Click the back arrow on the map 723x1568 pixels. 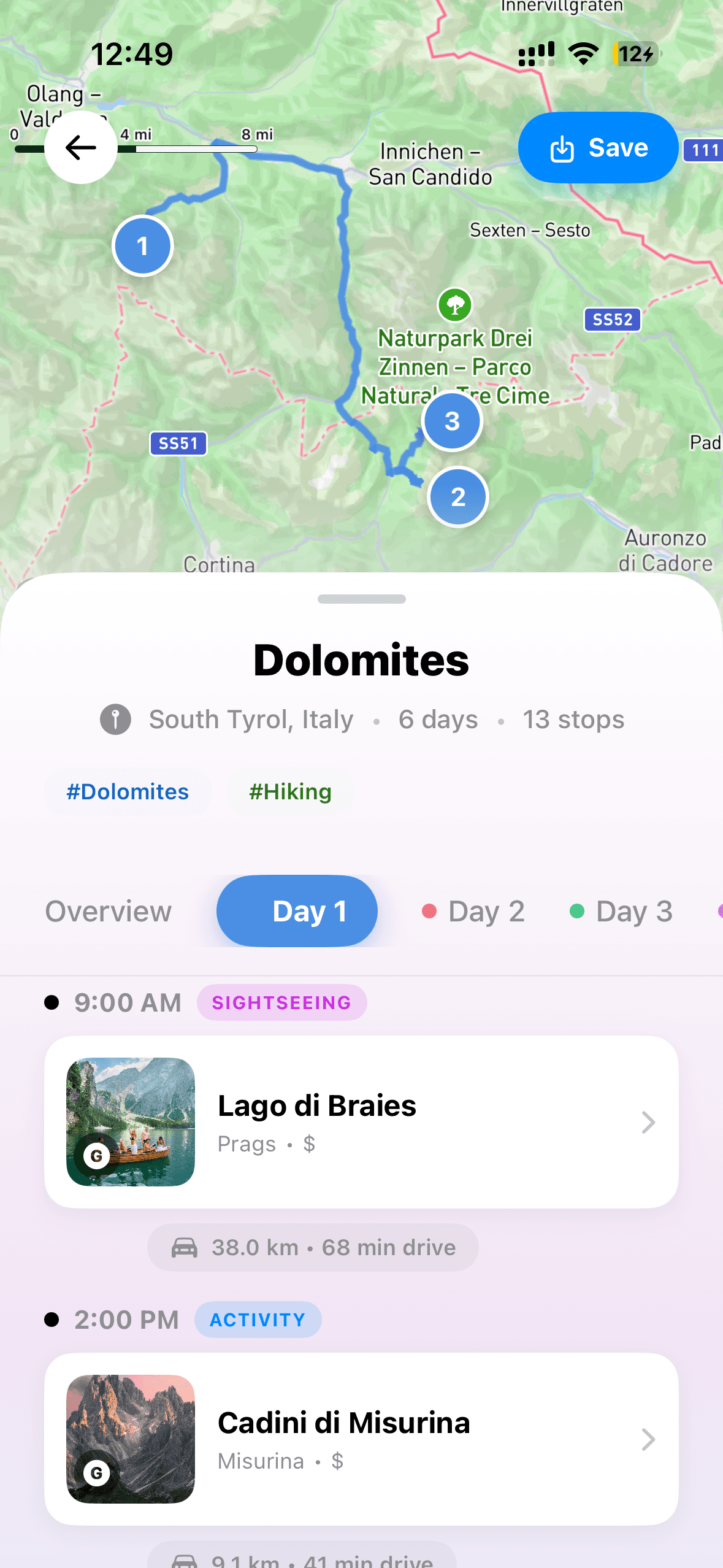[x=80, y=147]
